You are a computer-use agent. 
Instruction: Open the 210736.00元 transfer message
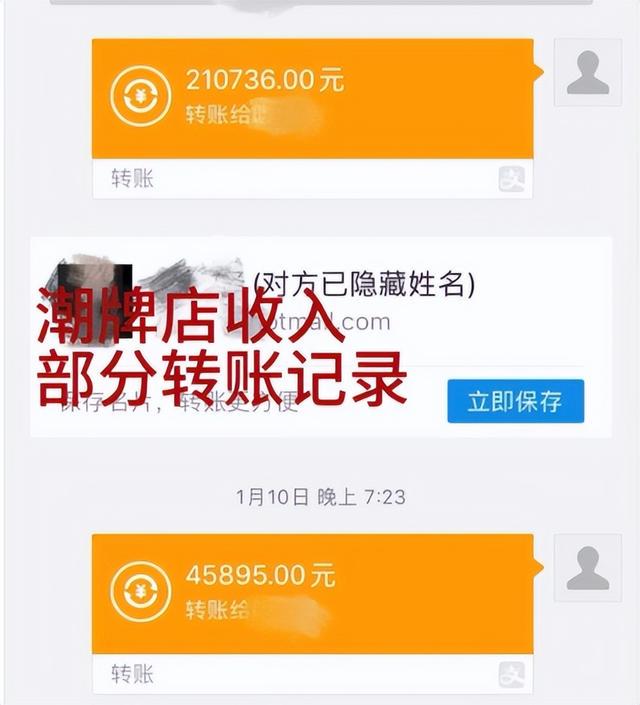[312, 99]
